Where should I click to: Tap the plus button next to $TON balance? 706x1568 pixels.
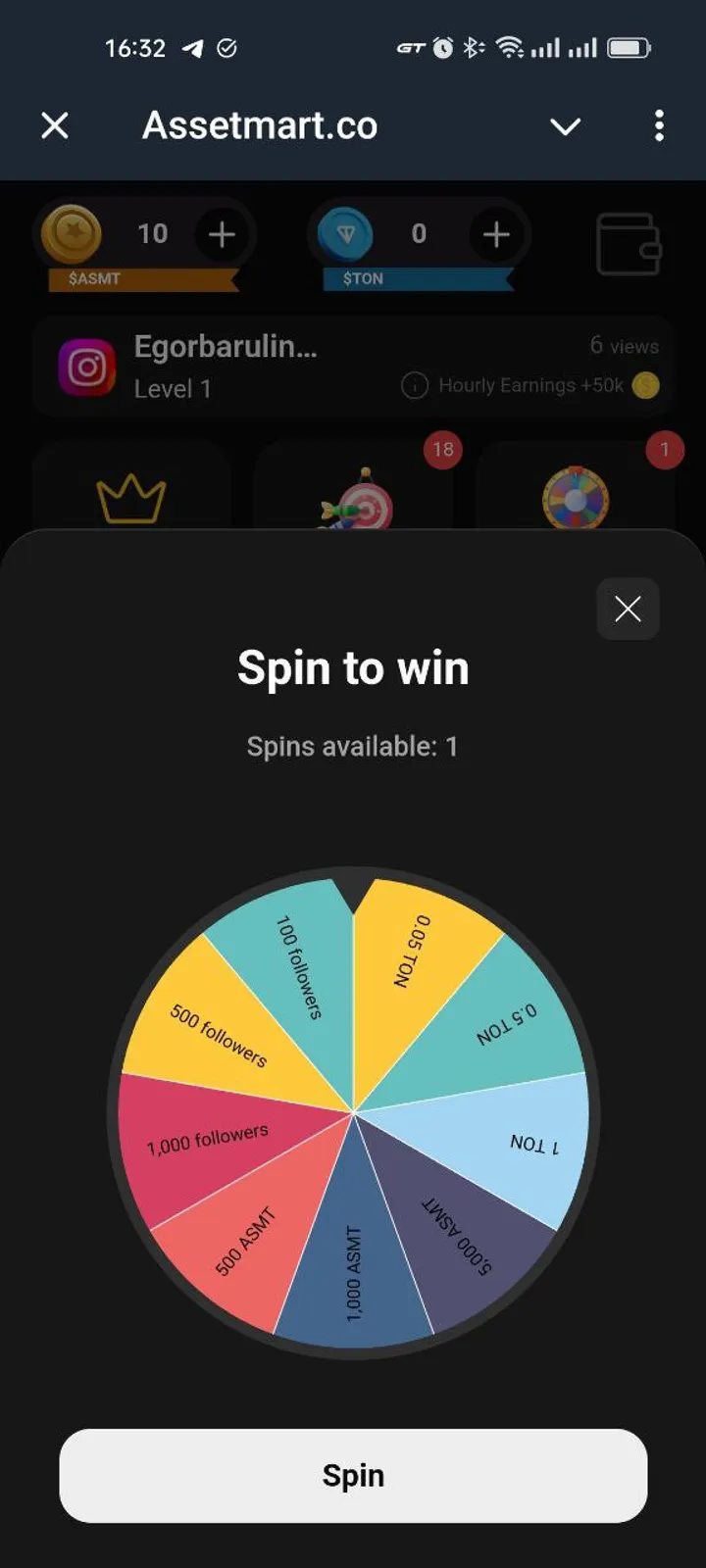(496, 234)
